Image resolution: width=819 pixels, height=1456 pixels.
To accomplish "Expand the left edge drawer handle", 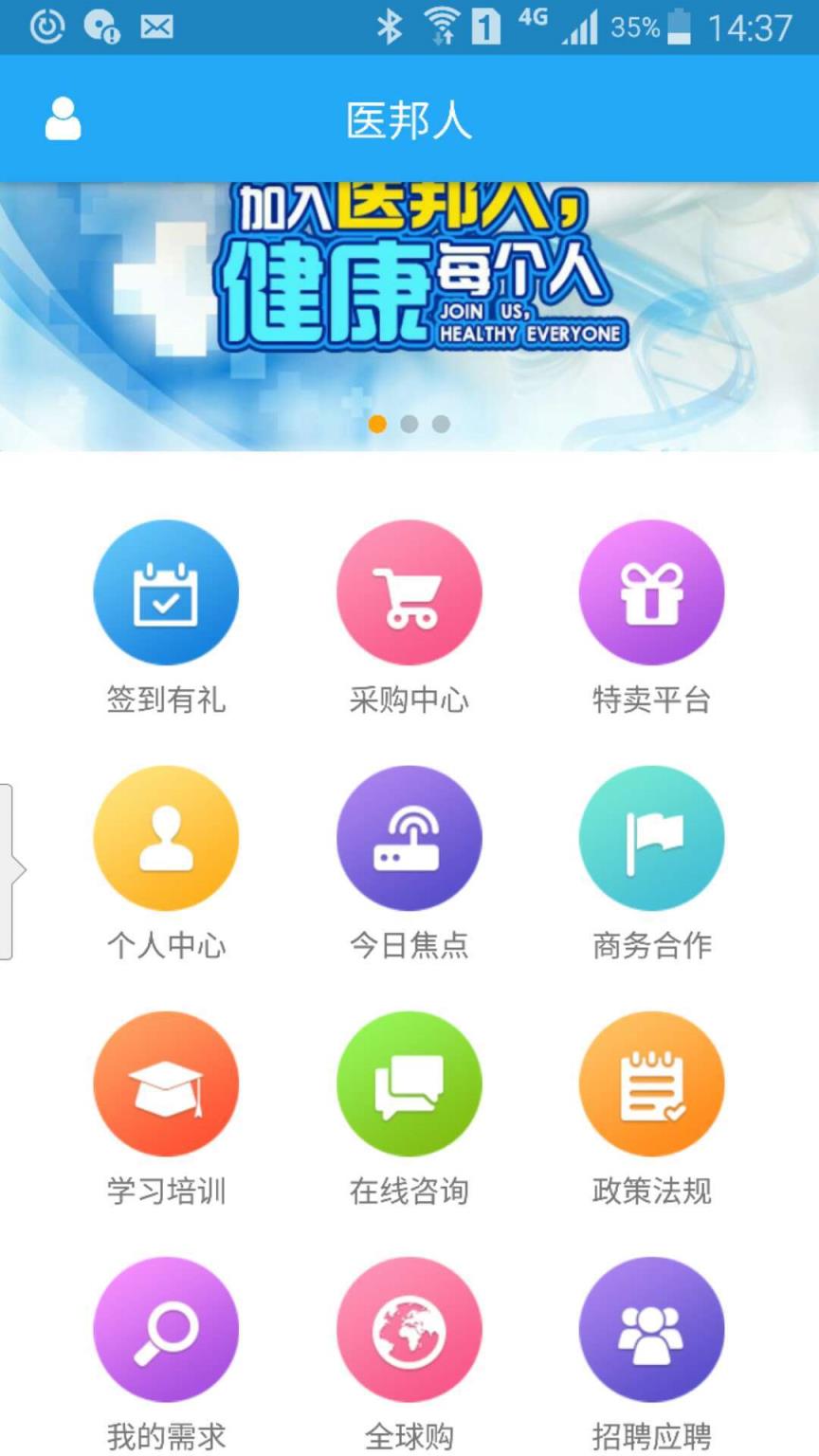I will coord(8,867).
